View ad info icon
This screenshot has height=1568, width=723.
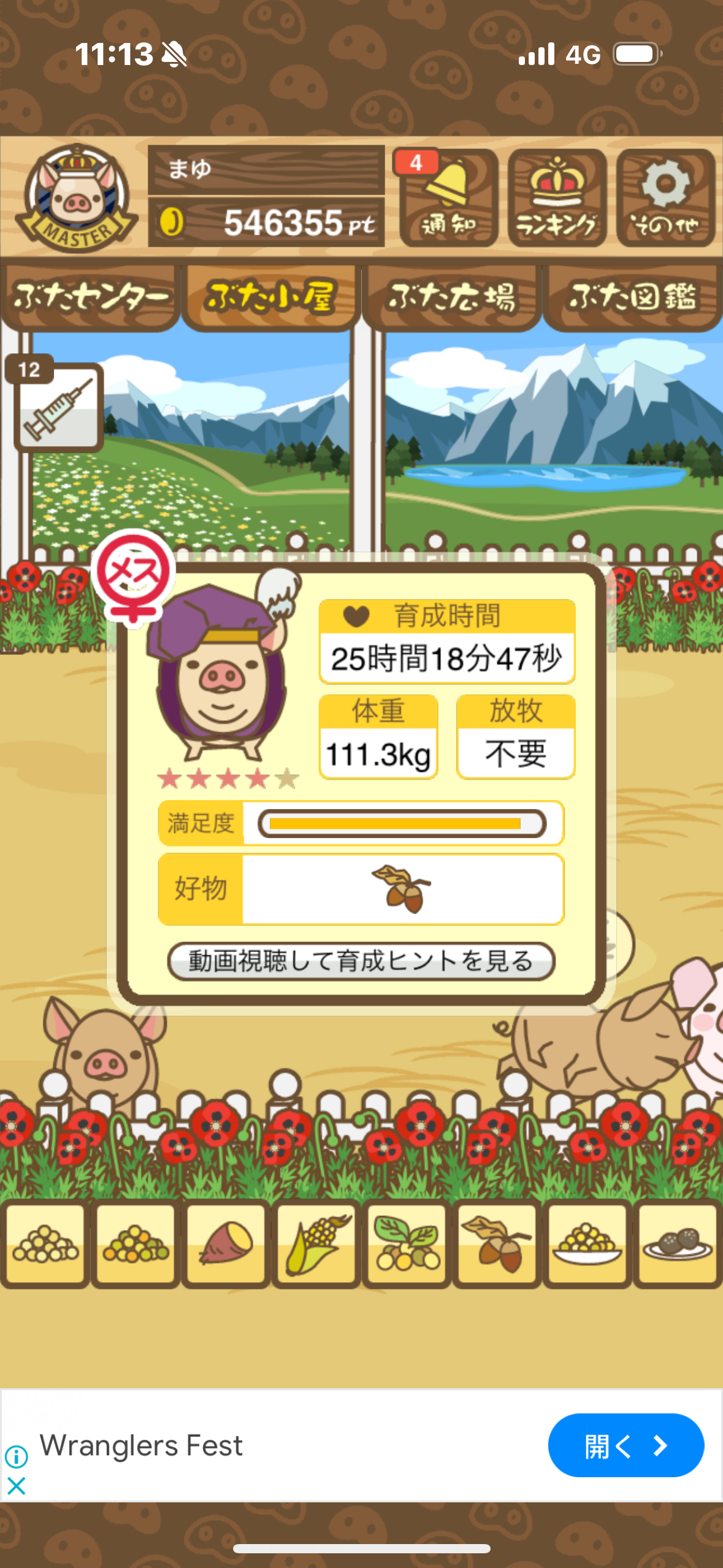17,1456
